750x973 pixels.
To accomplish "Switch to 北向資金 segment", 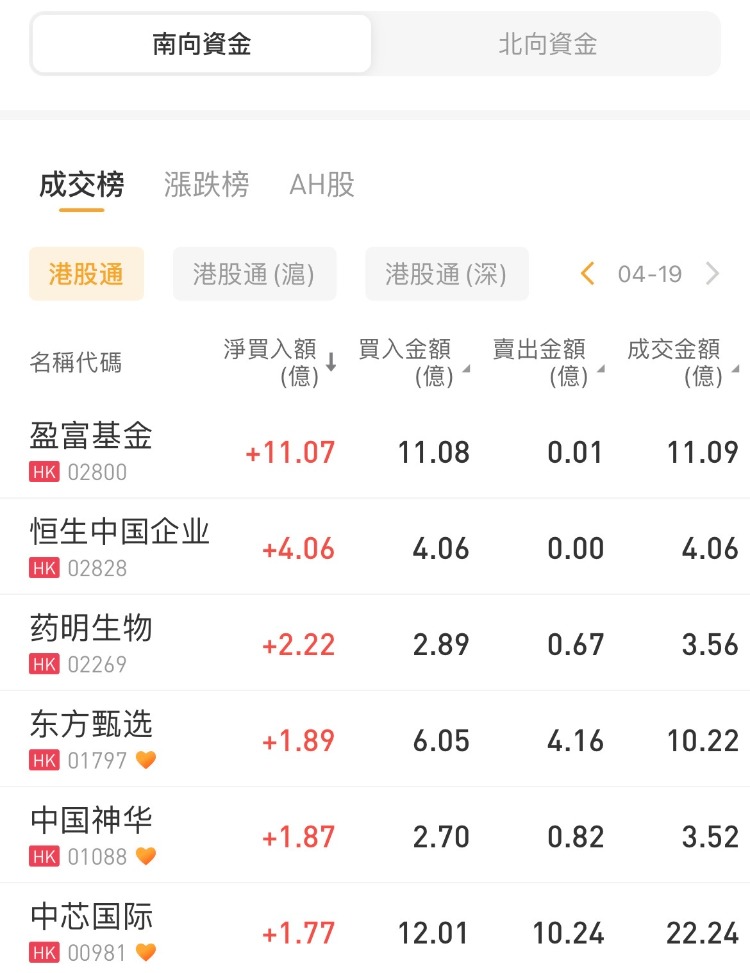I will coord(547,44).
